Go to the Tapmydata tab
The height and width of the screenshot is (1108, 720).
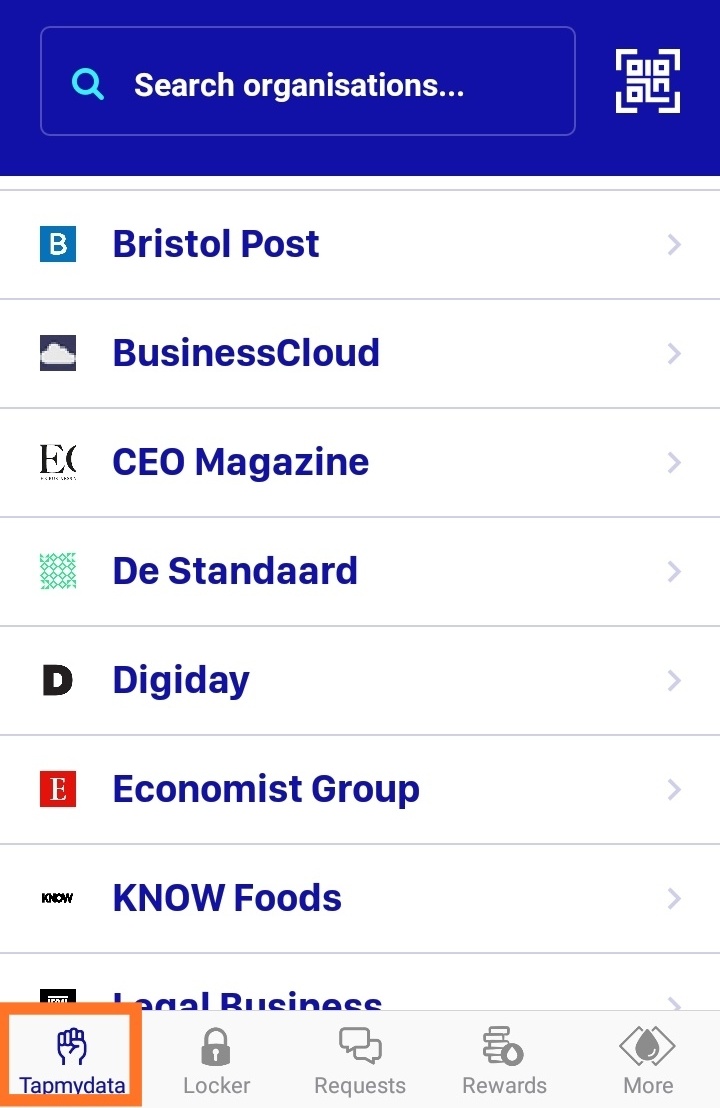[71, 1060]
